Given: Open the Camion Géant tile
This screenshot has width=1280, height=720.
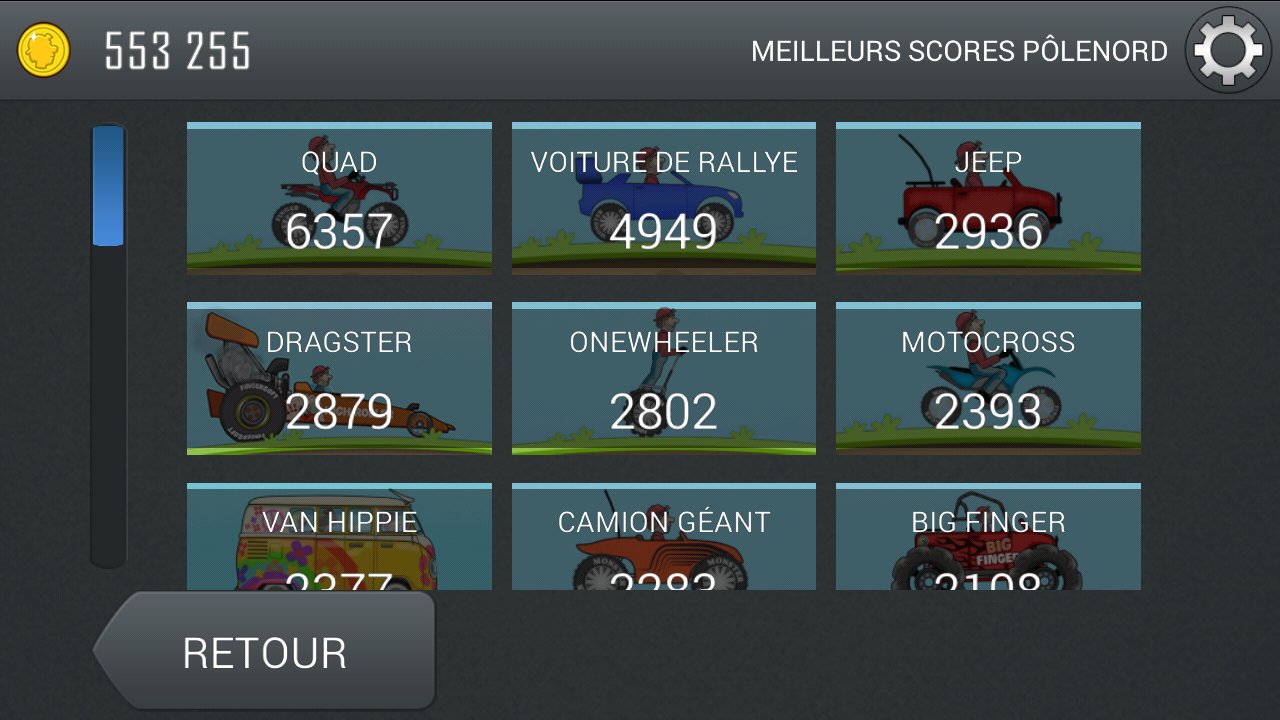Looking at the screenshot, I should point(663,537).
